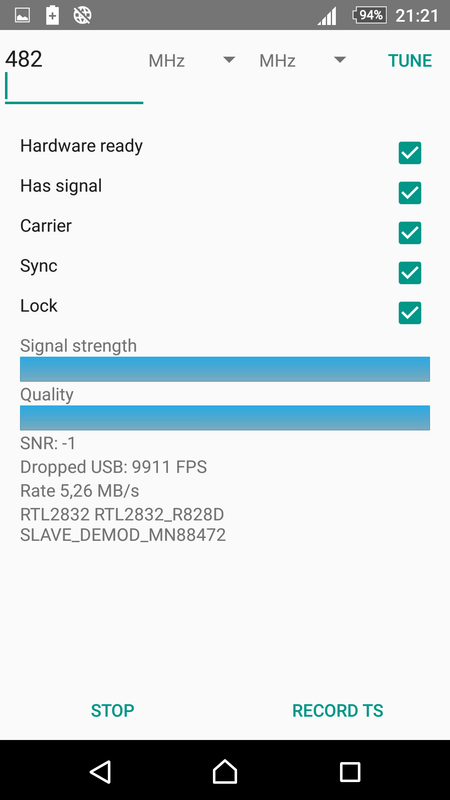Toggle the Lock checkbox
The image size is (450, 800).
click(410, 313)
